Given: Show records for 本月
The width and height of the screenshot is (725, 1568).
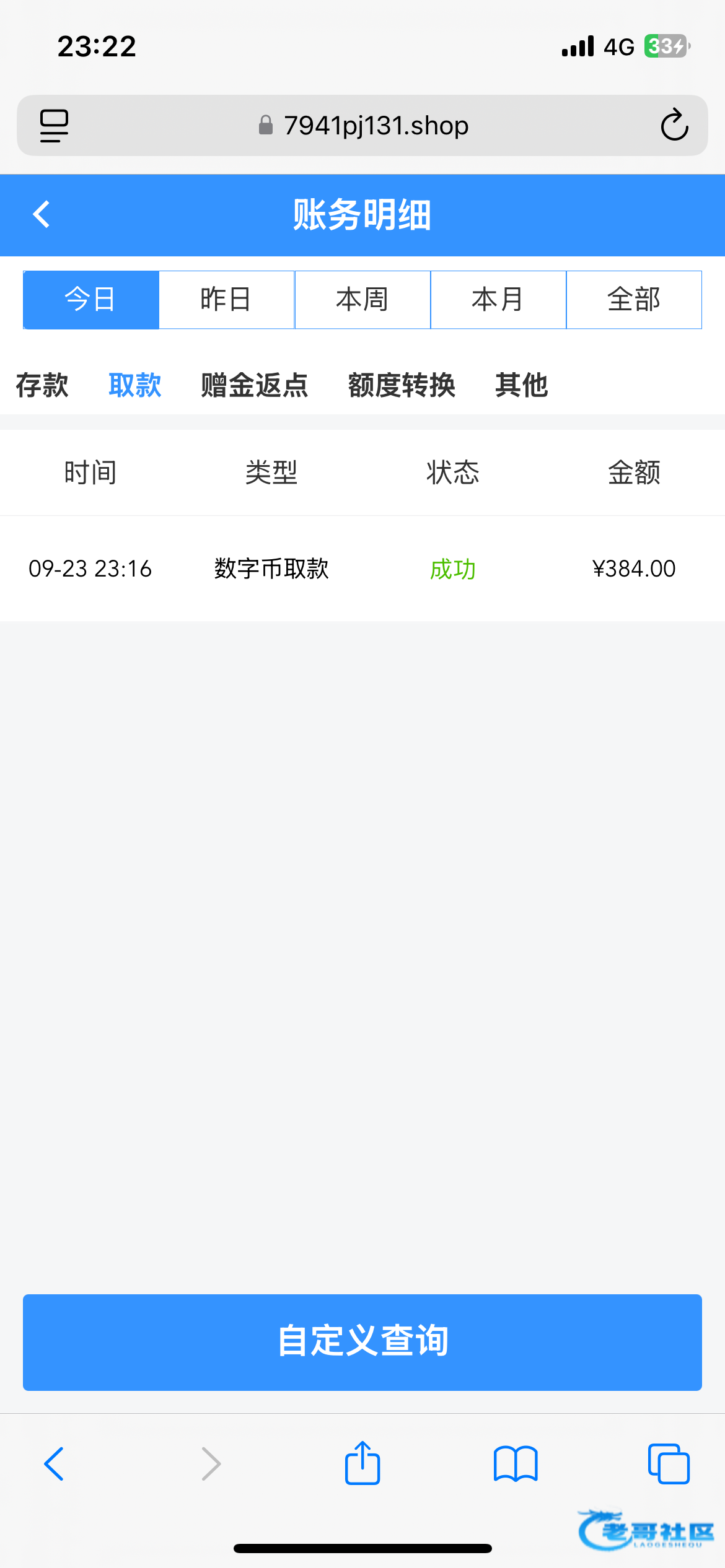Looking at the screenshot, I should pyautogui.click(x=498, y=300).
